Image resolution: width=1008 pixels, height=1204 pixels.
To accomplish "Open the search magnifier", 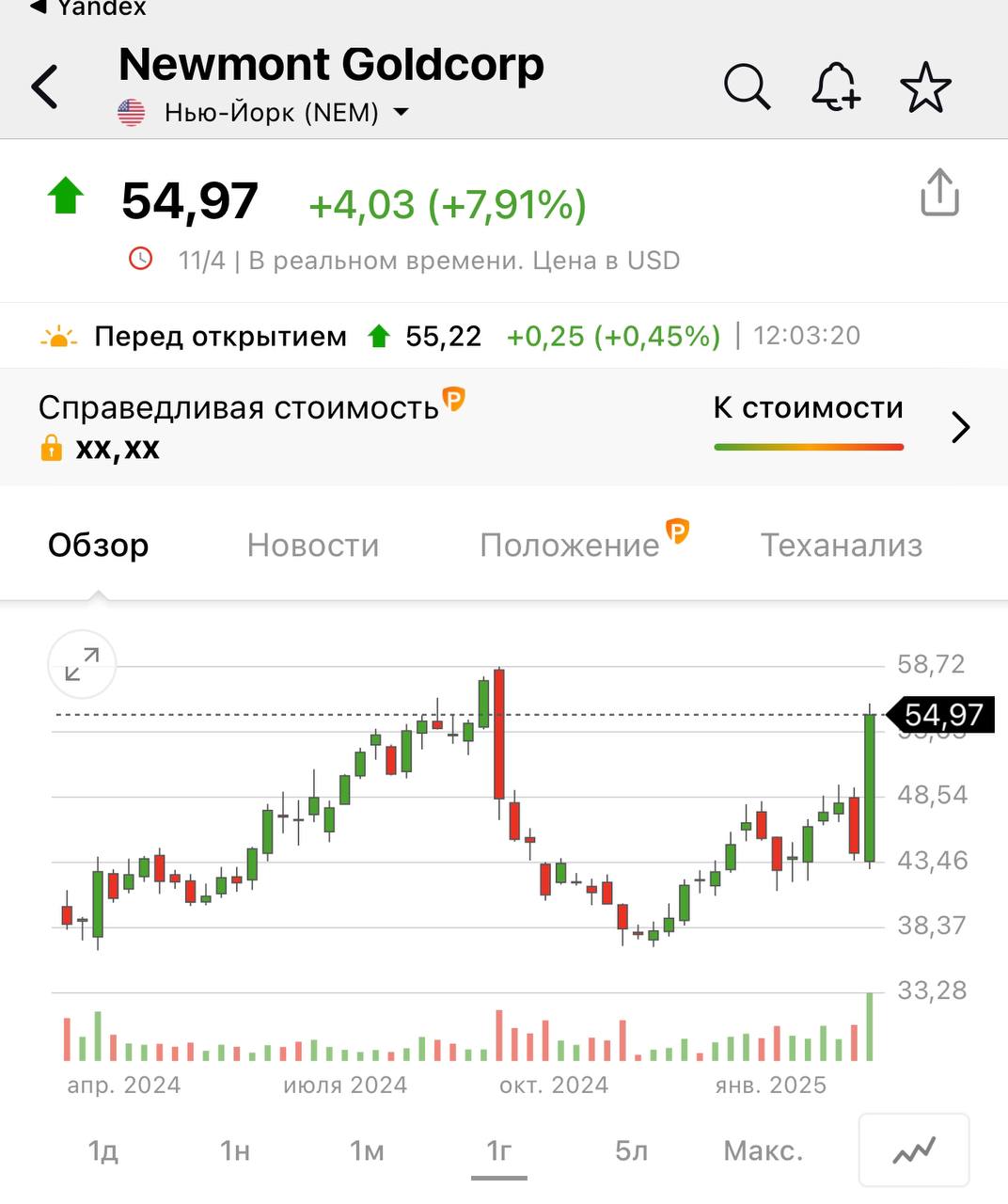I will [x=747, y=87].
